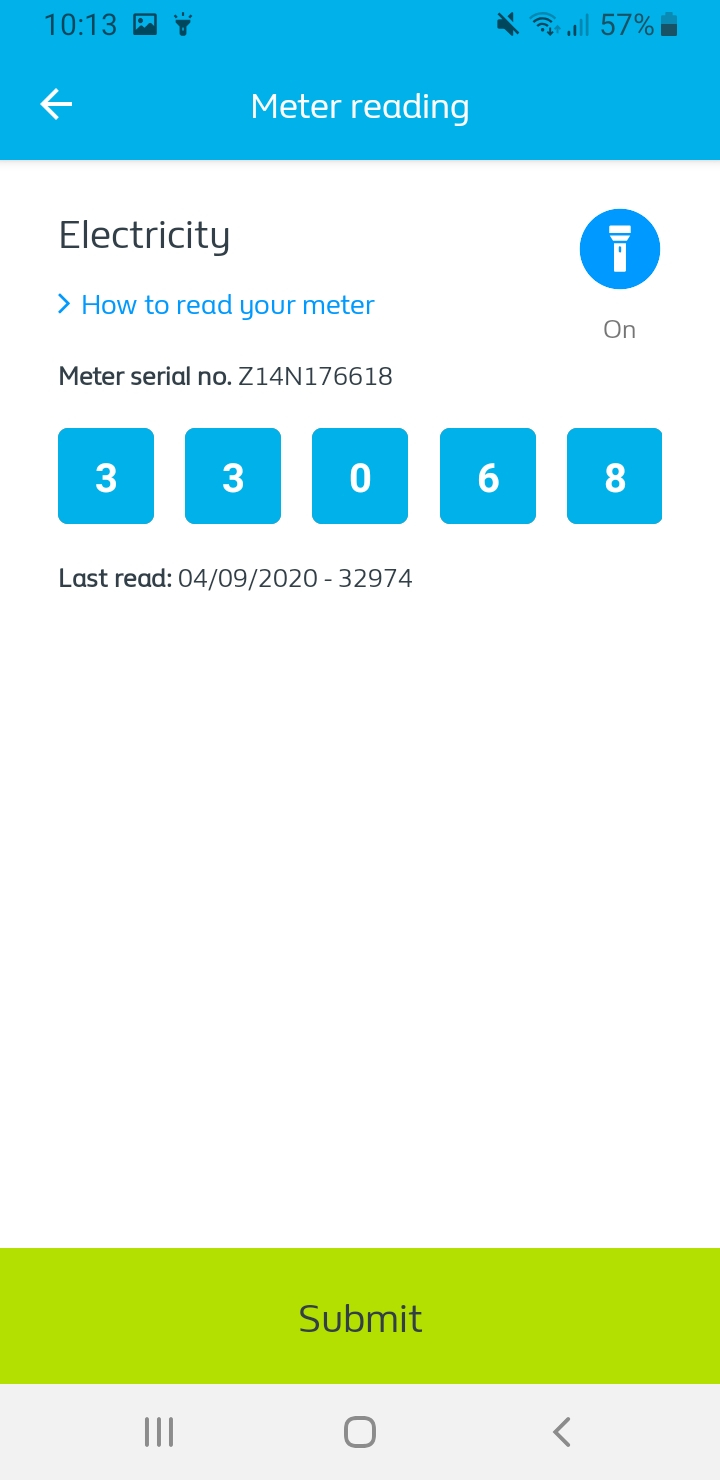Select the digit box showing 0
720x1480 pixels.
[360, 476]
